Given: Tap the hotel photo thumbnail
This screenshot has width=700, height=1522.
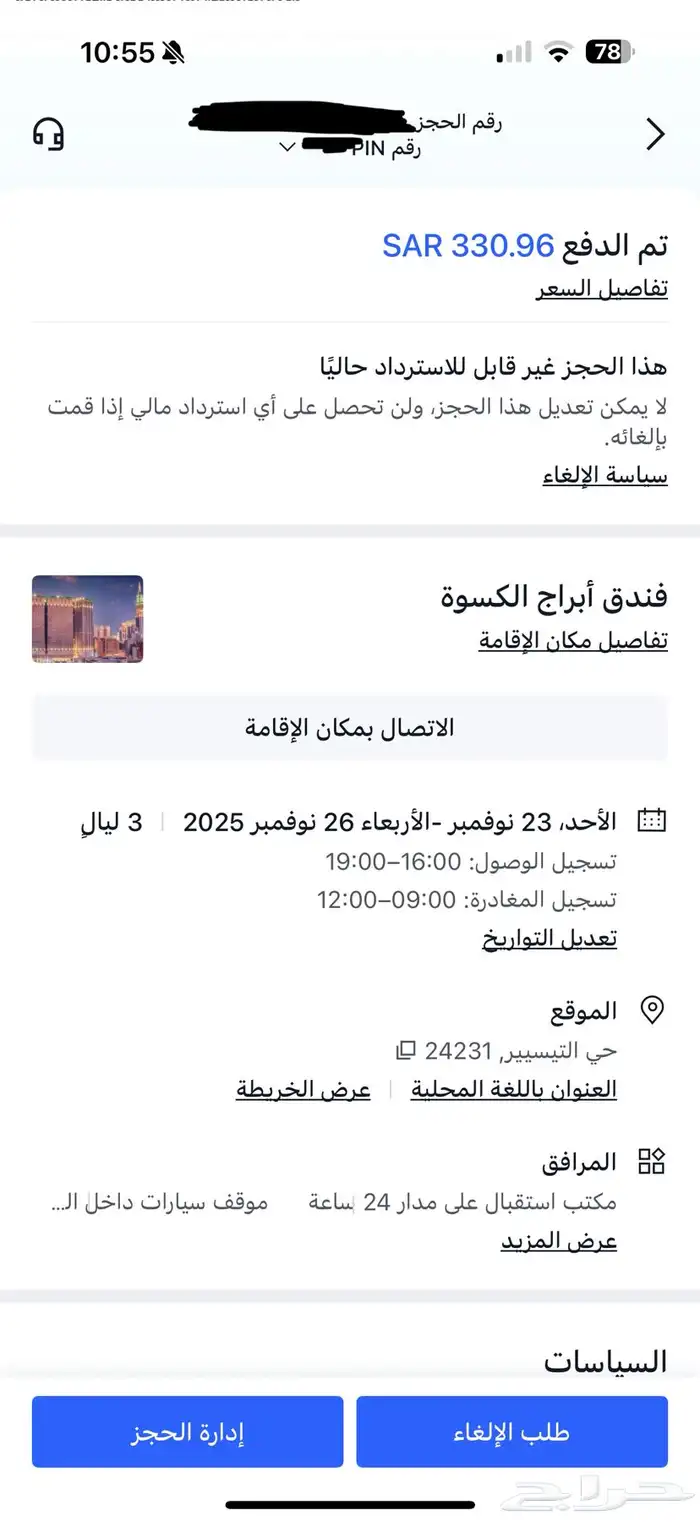Looking at the screenshot, I should point(88,619).
